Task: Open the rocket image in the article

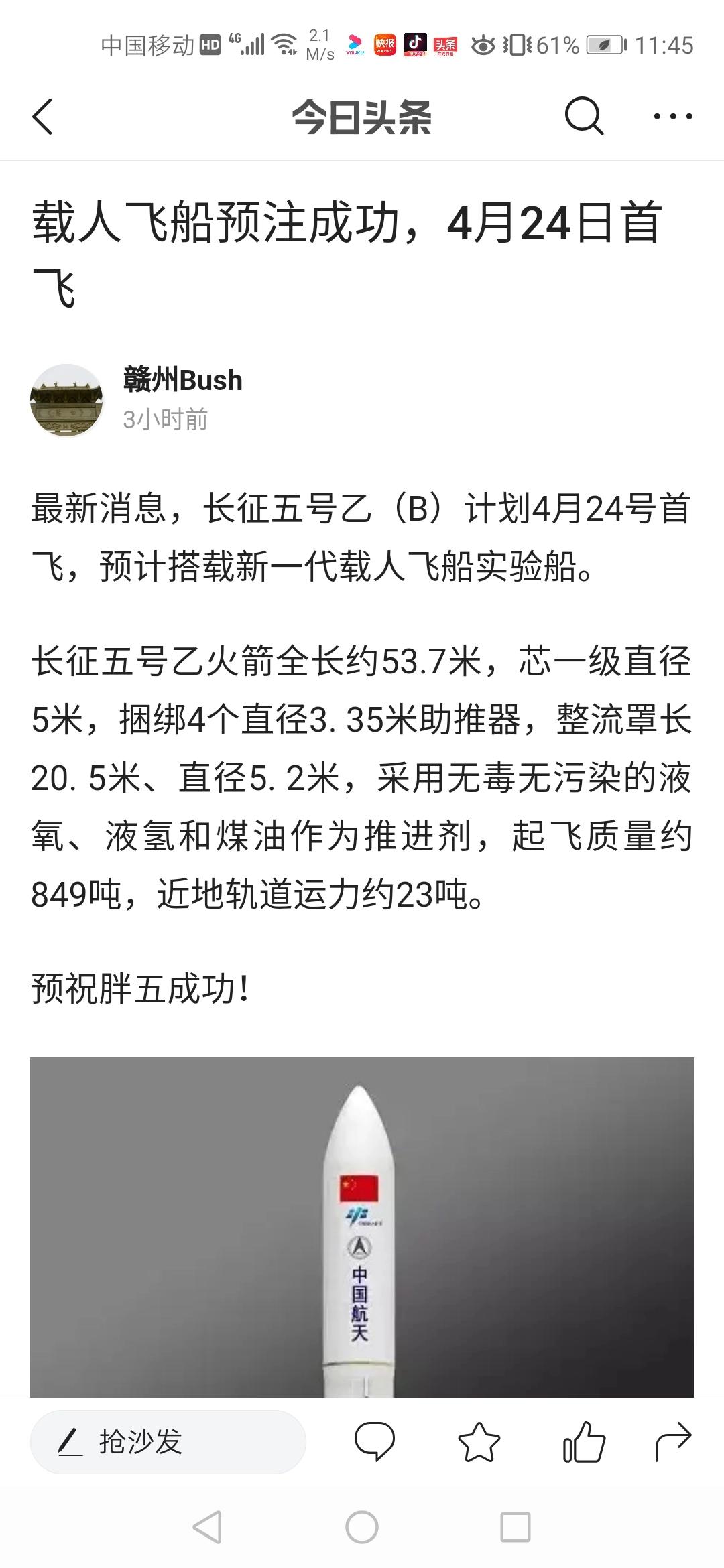Action: pyautogui.click(x=362, y=1227)
